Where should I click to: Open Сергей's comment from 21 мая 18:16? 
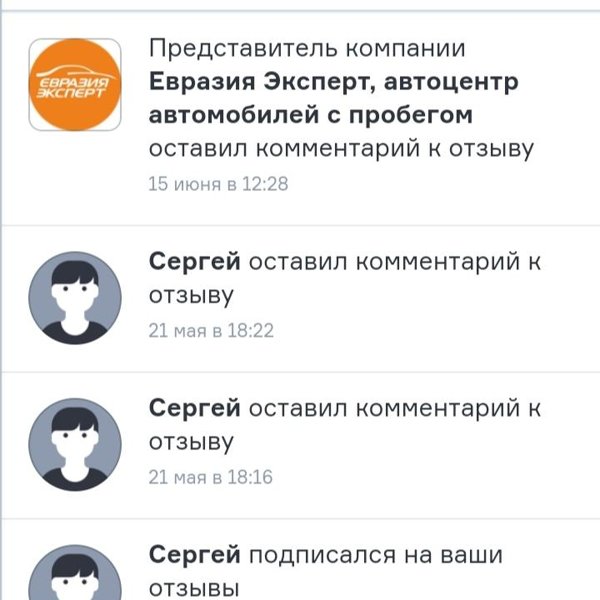(x=340, y=440)
